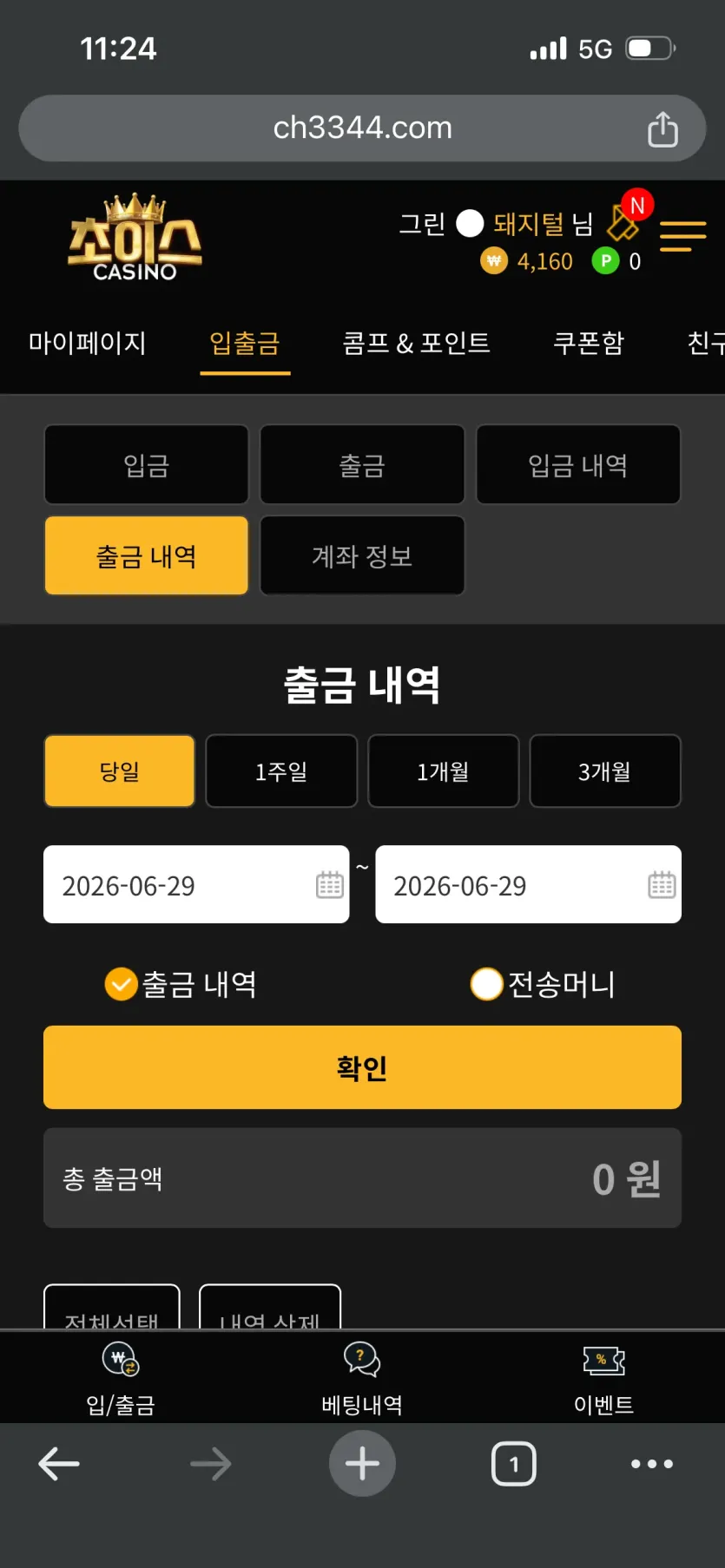Select the 1개월 period filter
Image resolution: width=725 pixels, height=1568 pixels.
(x=443, y=771)
